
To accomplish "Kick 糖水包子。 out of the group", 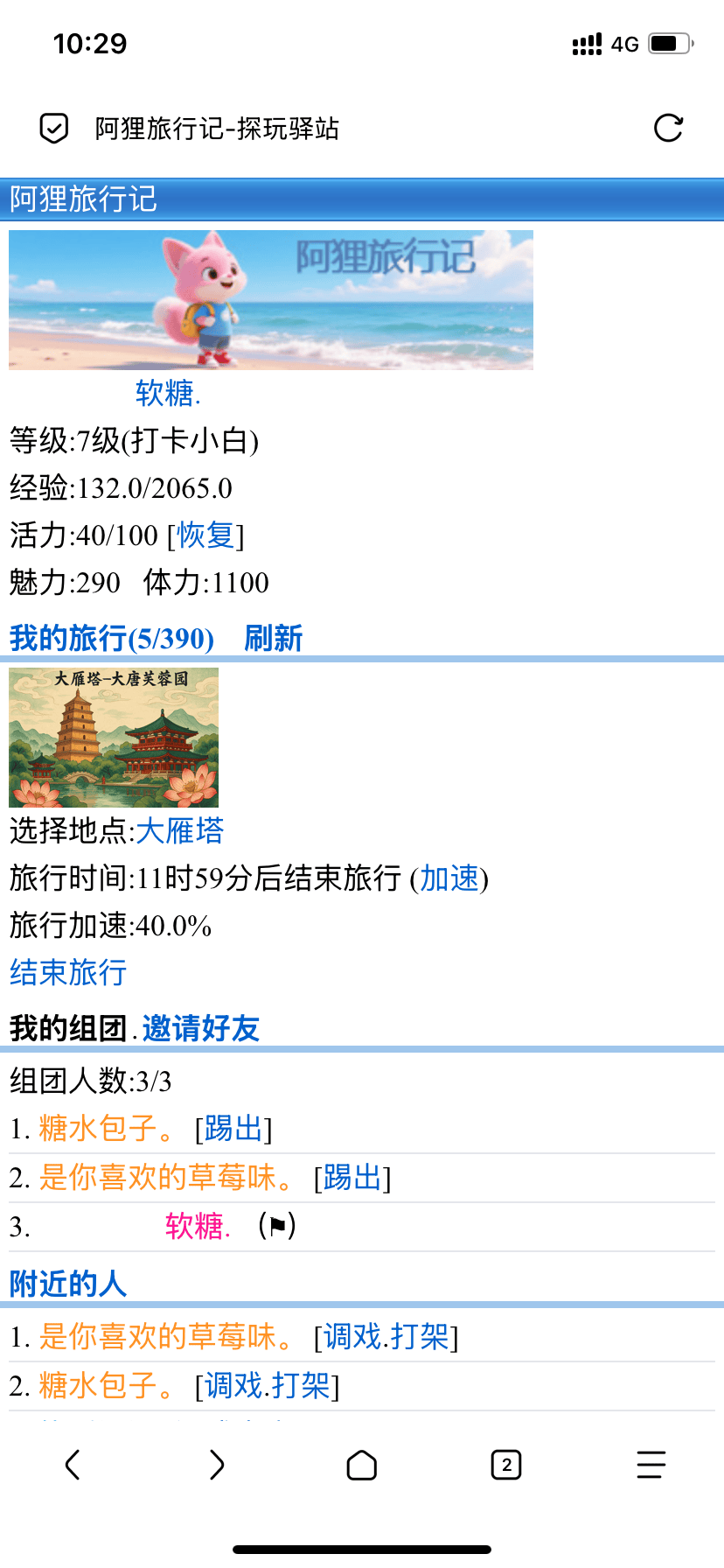I will 233,1129.
